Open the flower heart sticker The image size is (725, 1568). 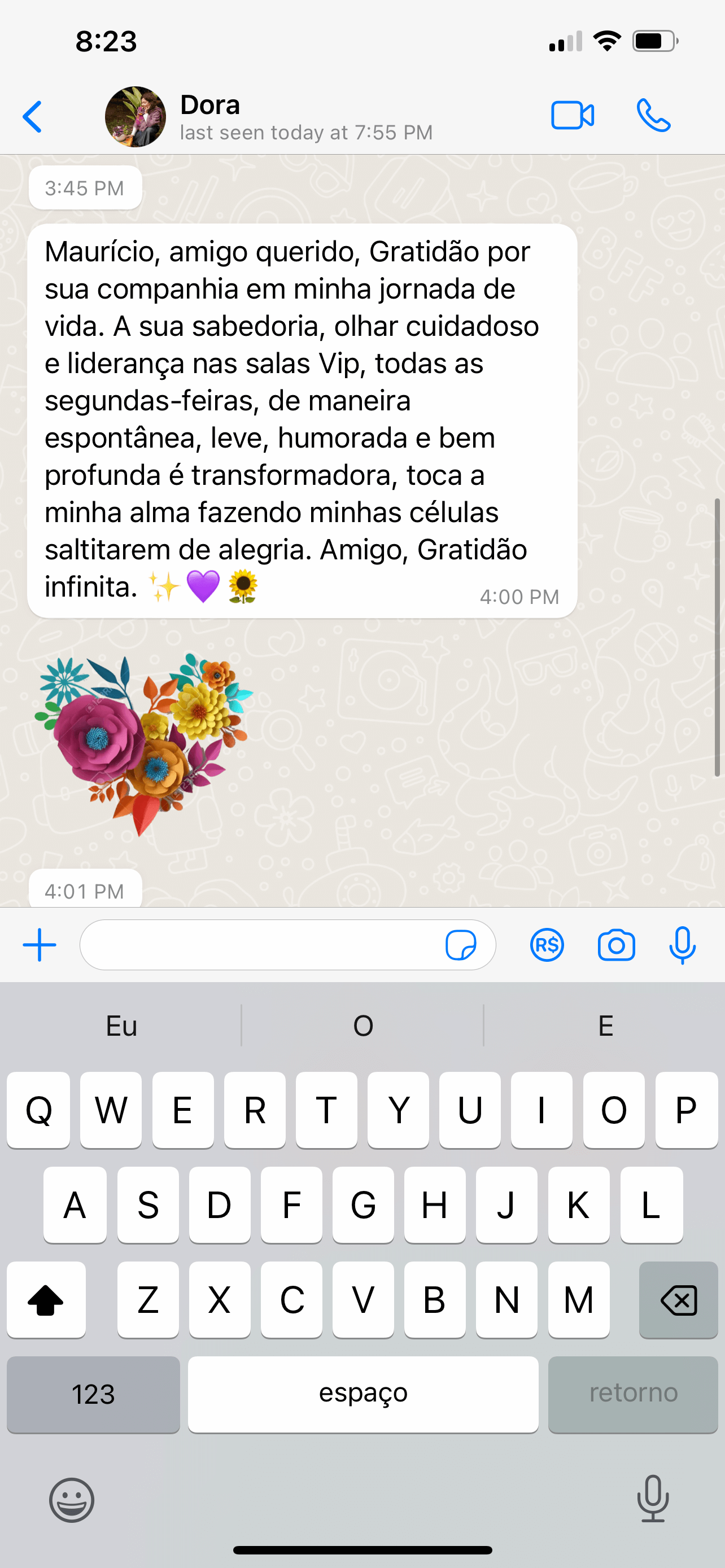(143, 744)
